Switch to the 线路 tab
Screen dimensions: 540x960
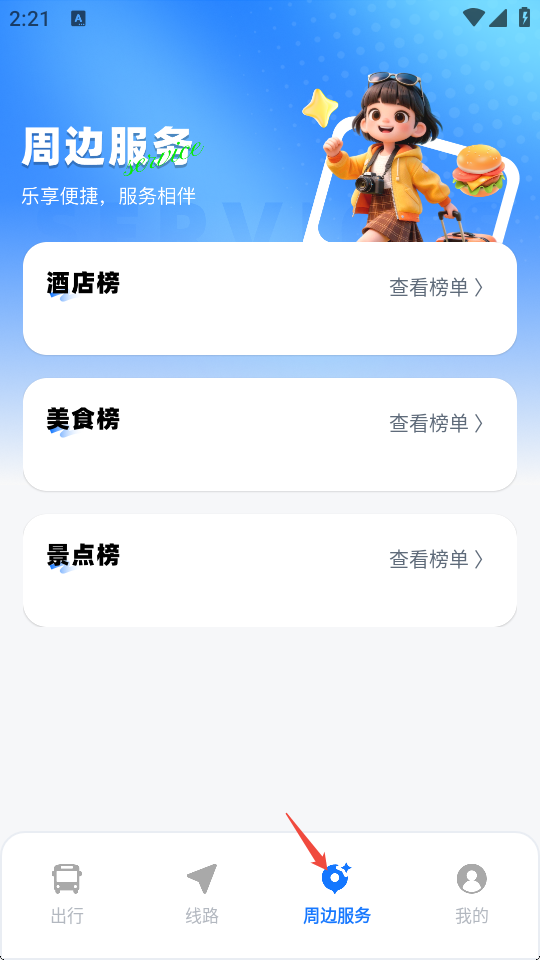click(202, 894)
